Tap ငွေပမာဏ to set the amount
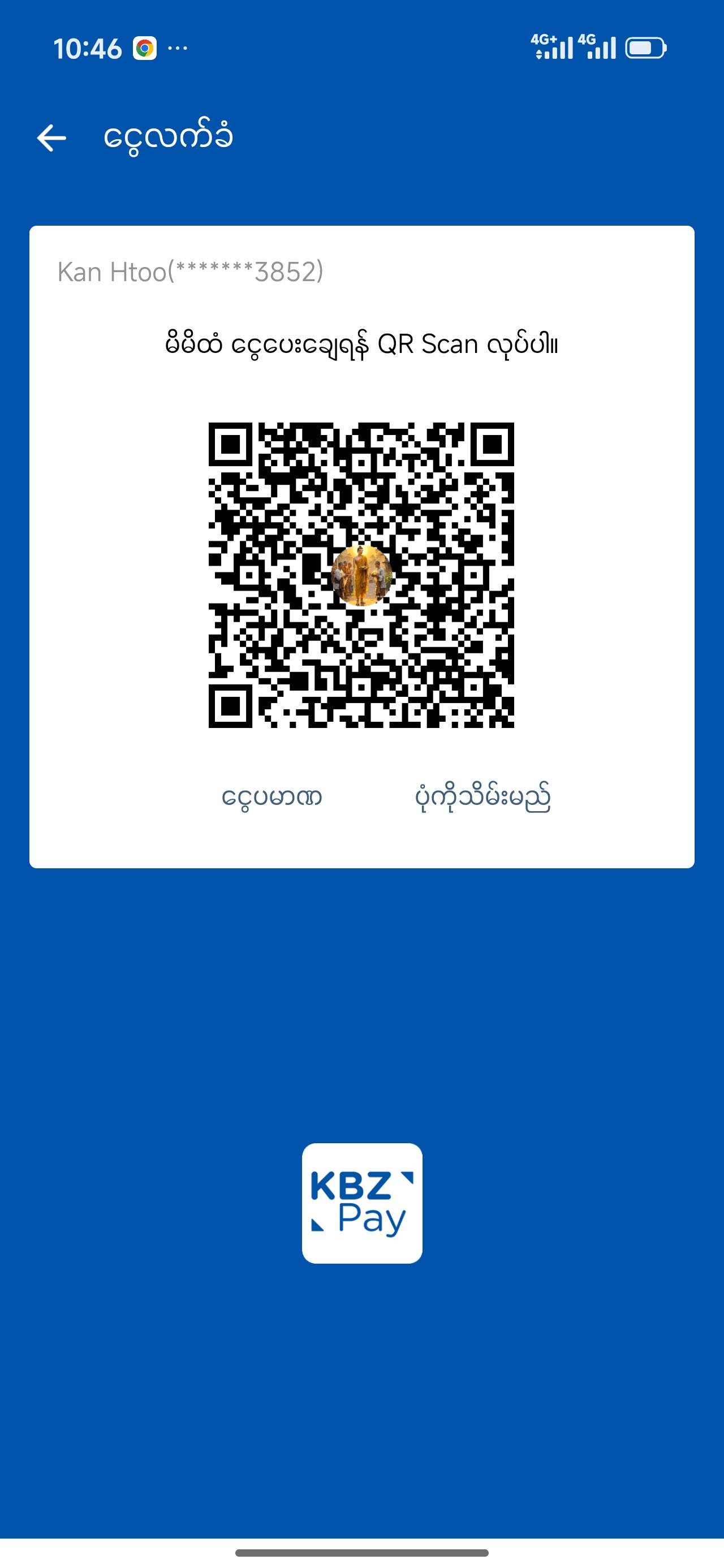724x1568 pixels. coord(271,797)
